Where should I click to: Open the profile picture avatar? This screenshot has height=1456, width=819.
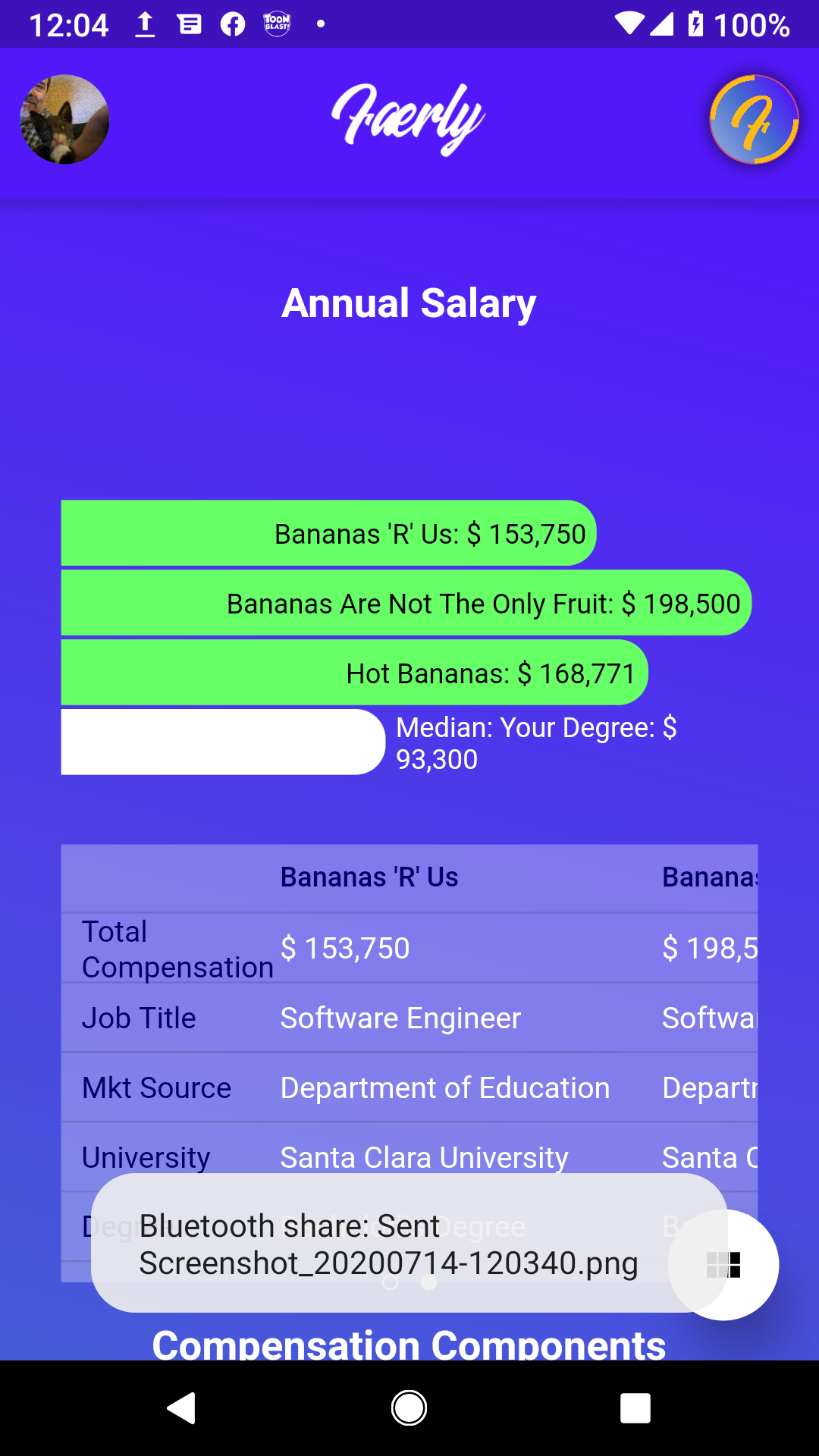pos(64,119)
